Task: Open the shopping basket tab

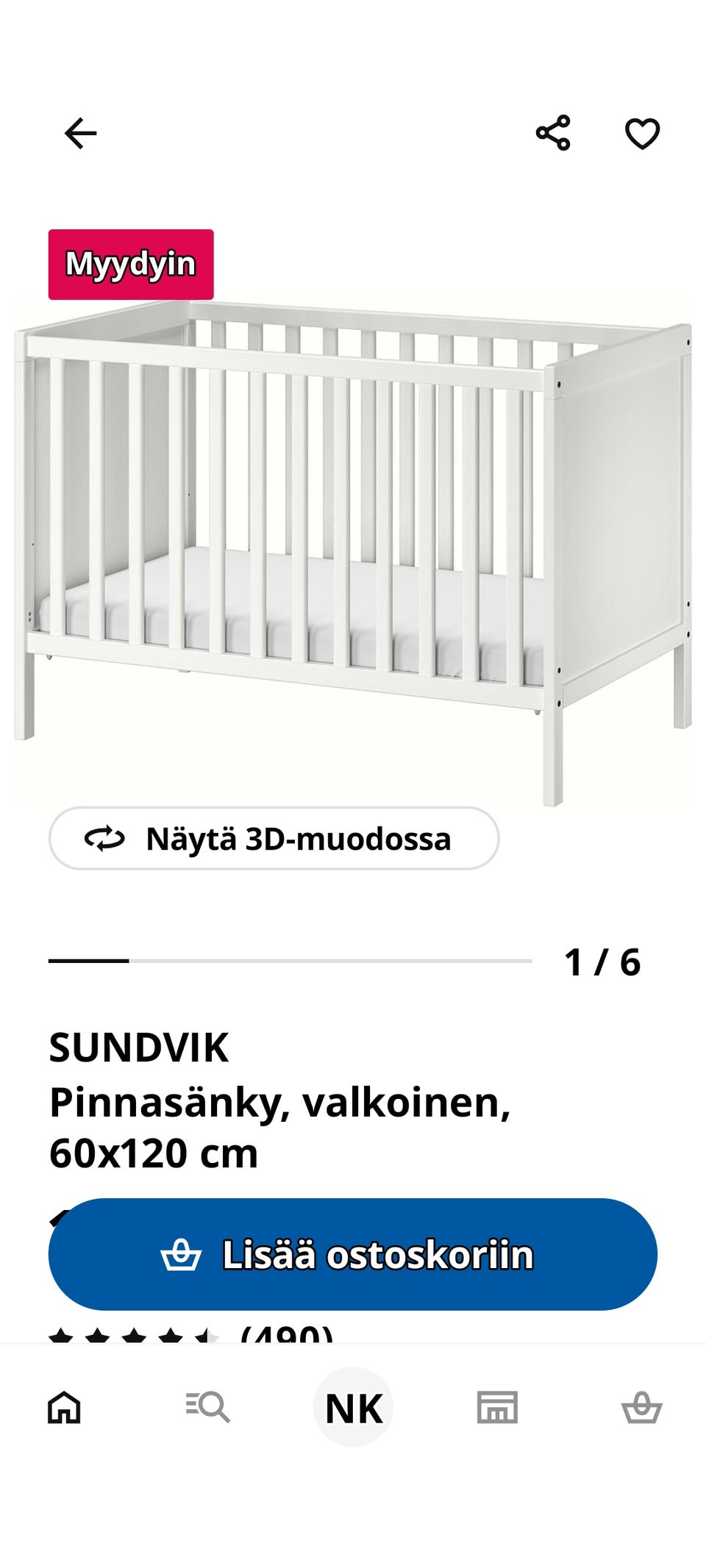Action: 641,1408
